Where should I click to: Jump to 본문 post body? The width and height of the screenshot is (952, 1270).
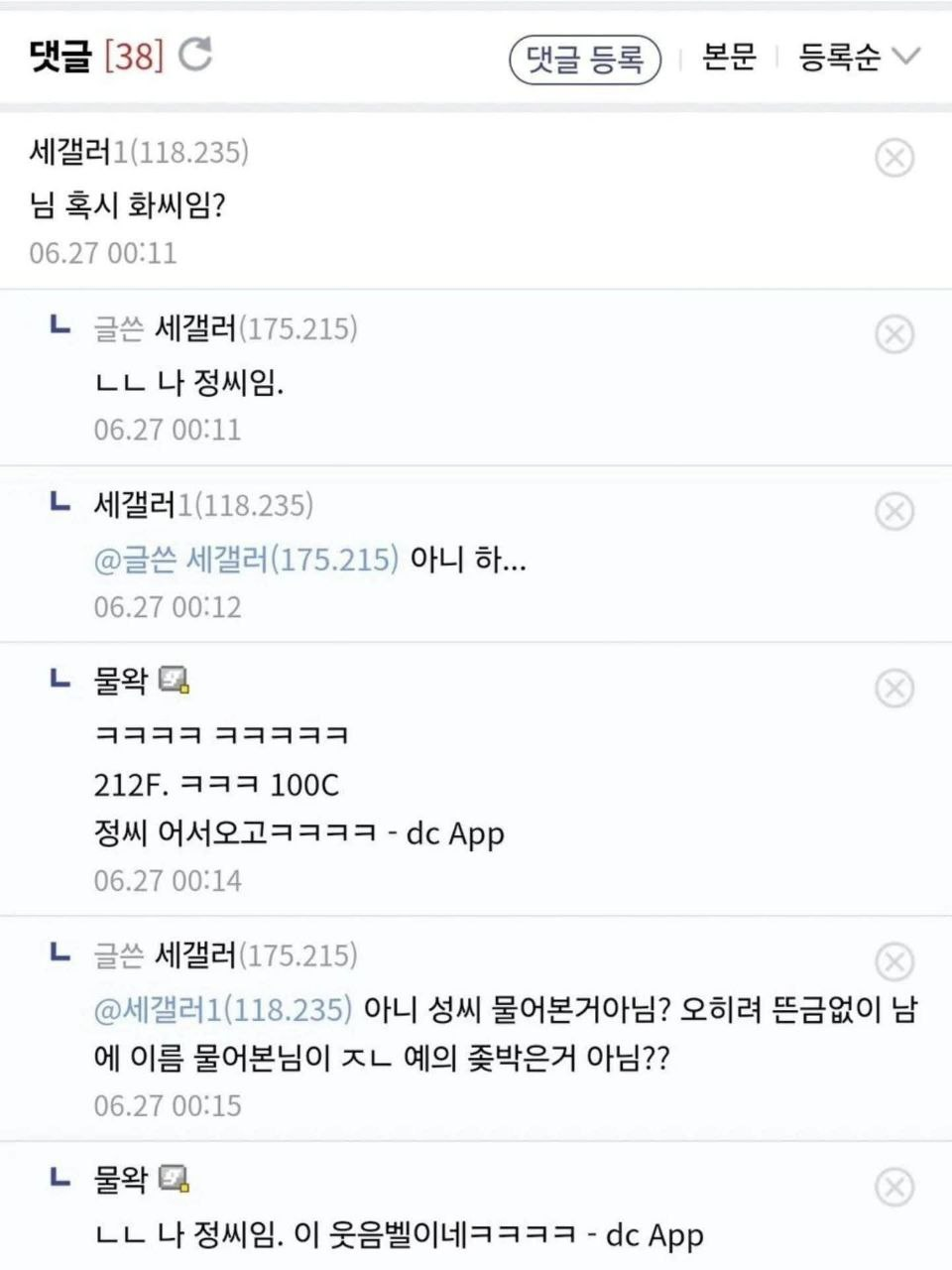(729, 58)
